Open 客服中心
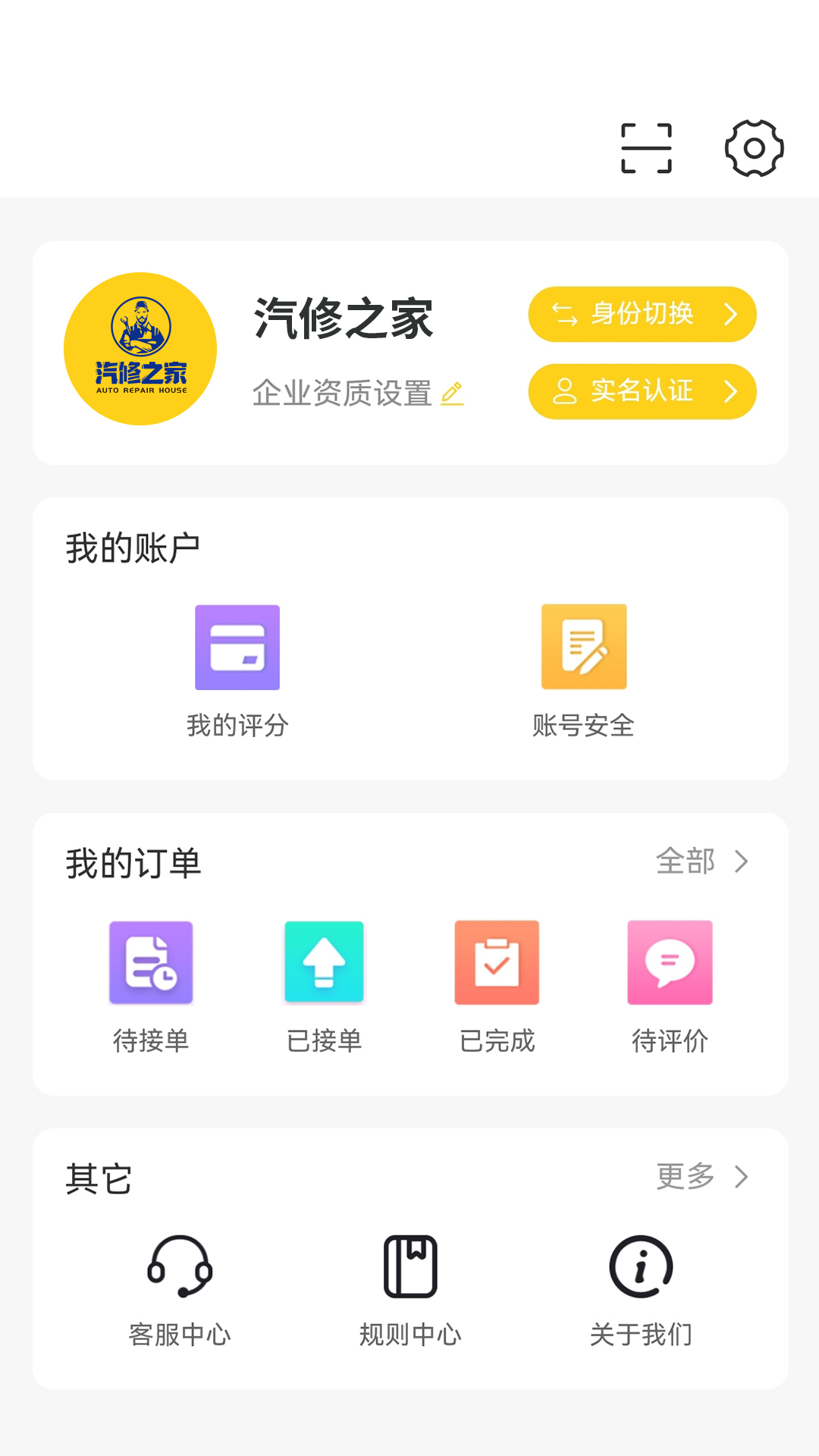Image resolution: width=819 pixels, height=1456 pixels. 180,1291
